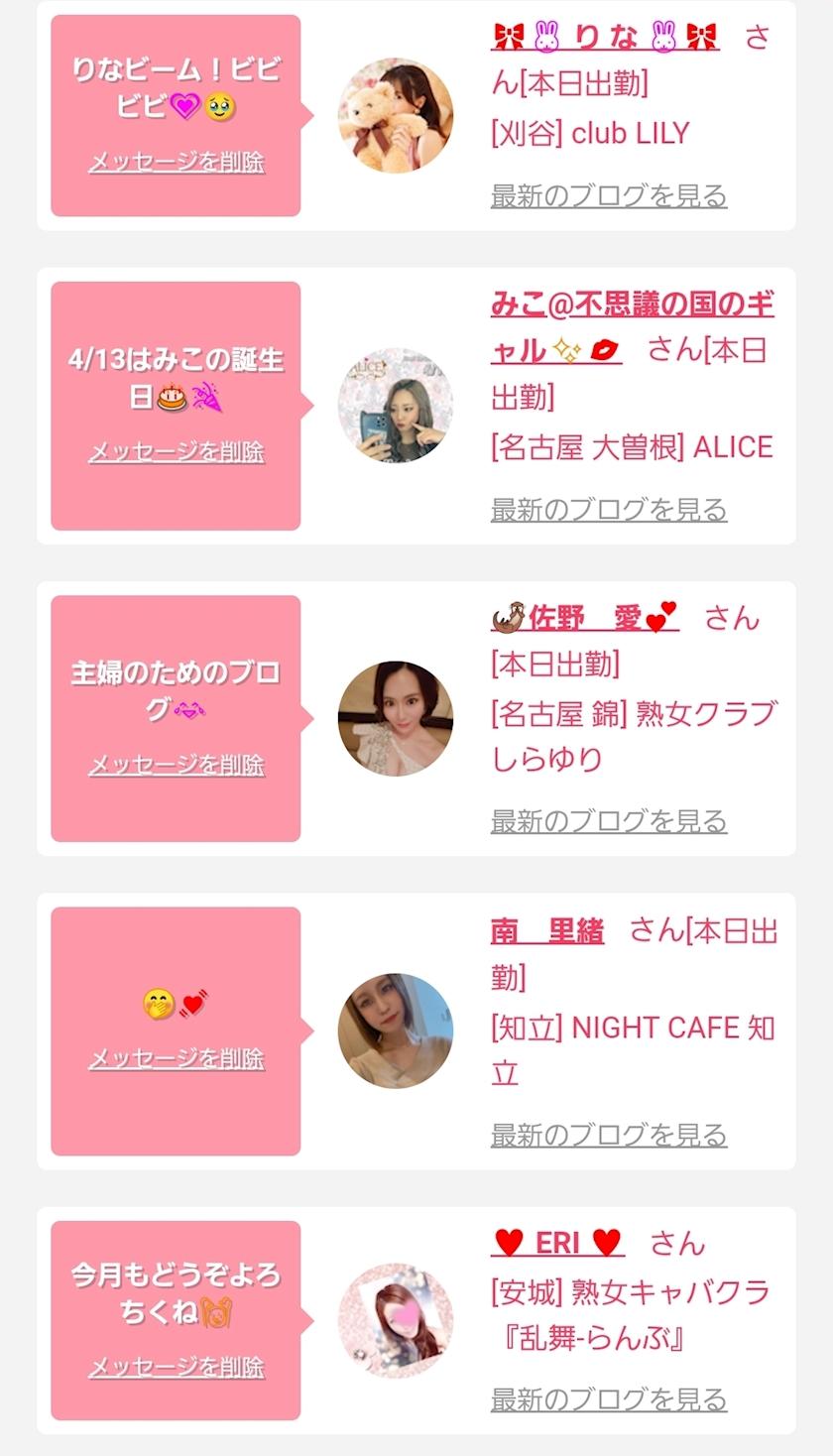The height and width of the screenshot is (1456, 833).
Task: View latest blog of みこ at ALICE
Action: coord(609,510)
